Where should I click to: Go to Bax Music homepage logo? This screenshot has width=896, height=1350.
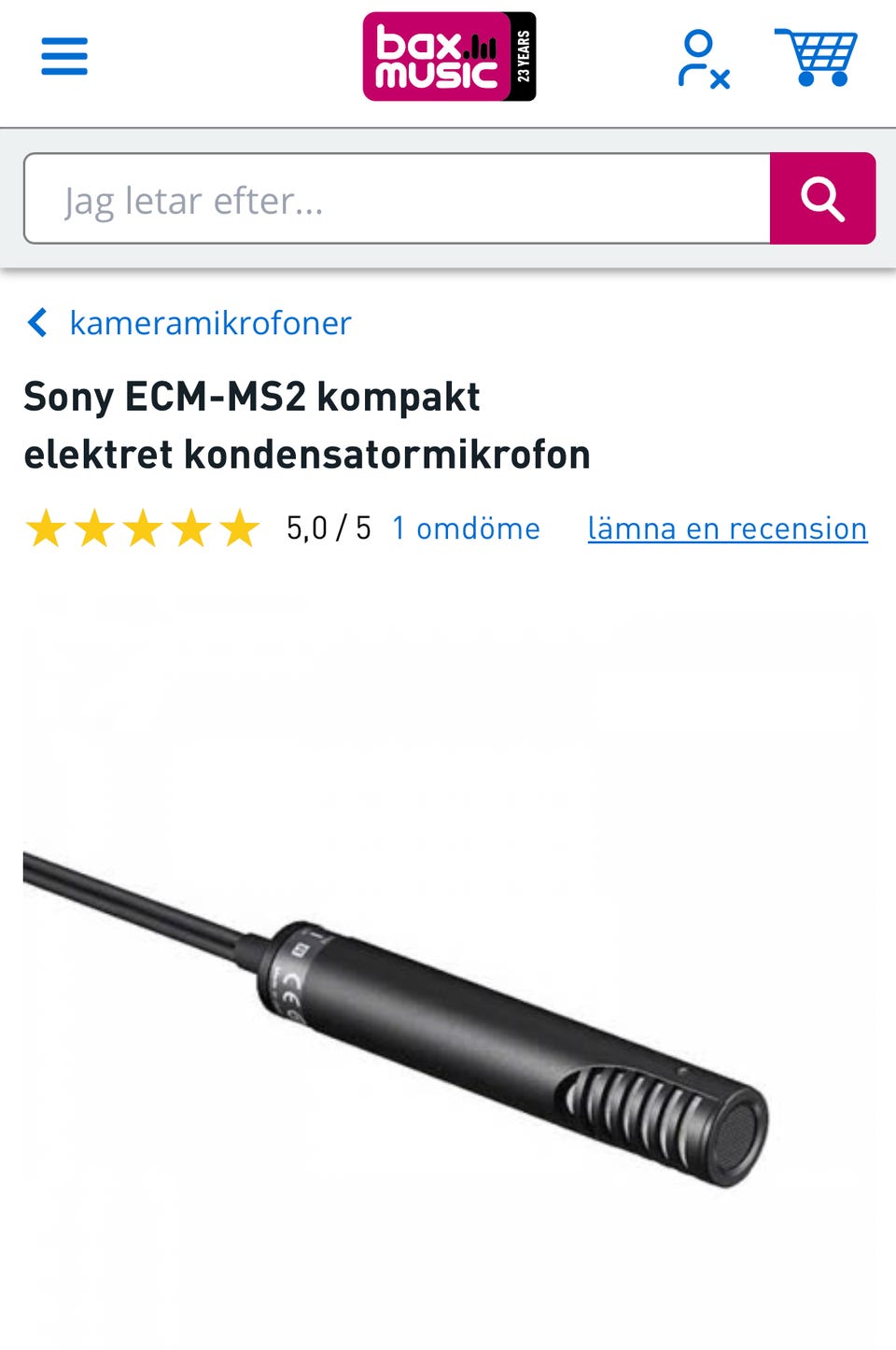pyautogui.click(x=449, y=57)
